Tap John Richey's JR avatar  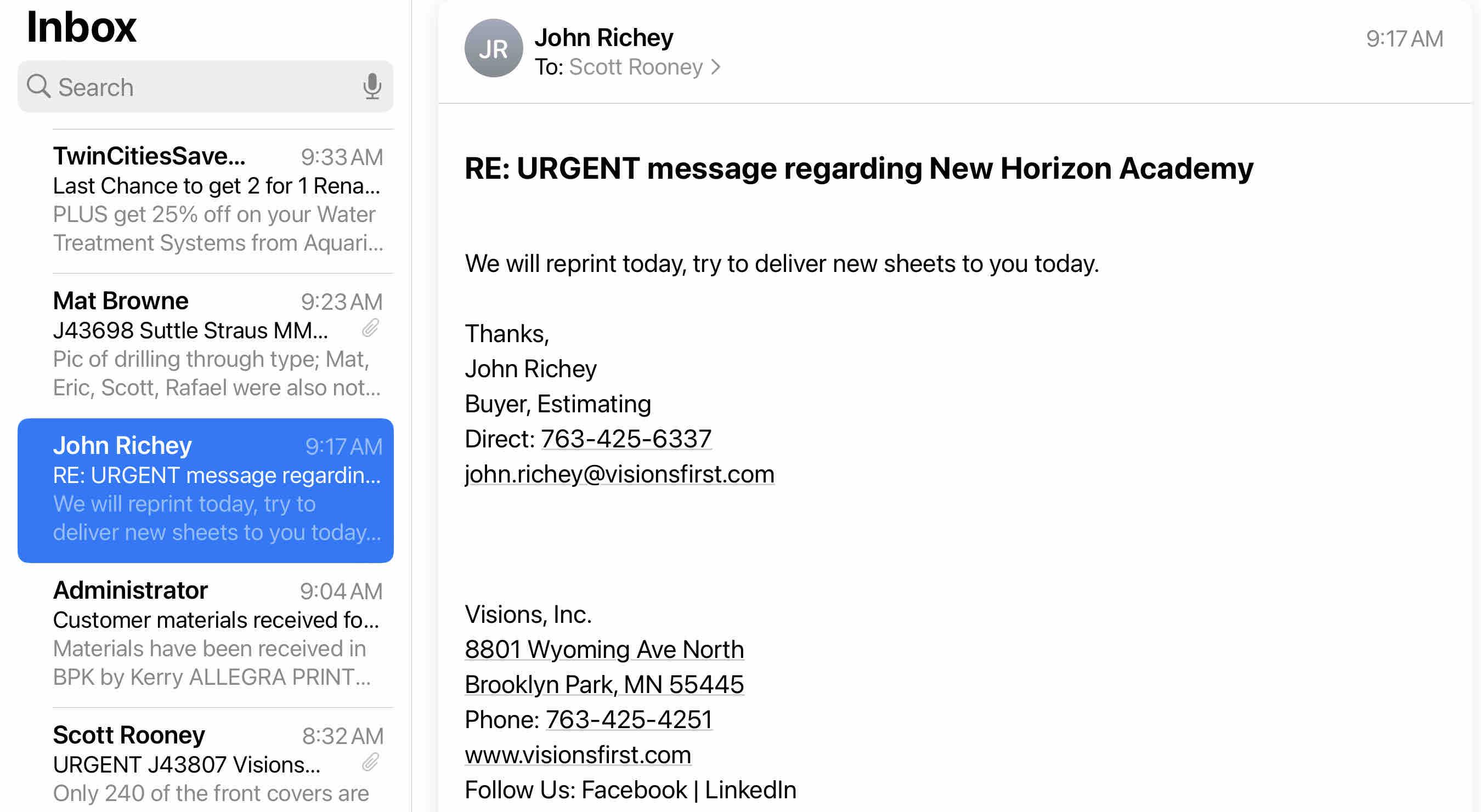(493, 48)
